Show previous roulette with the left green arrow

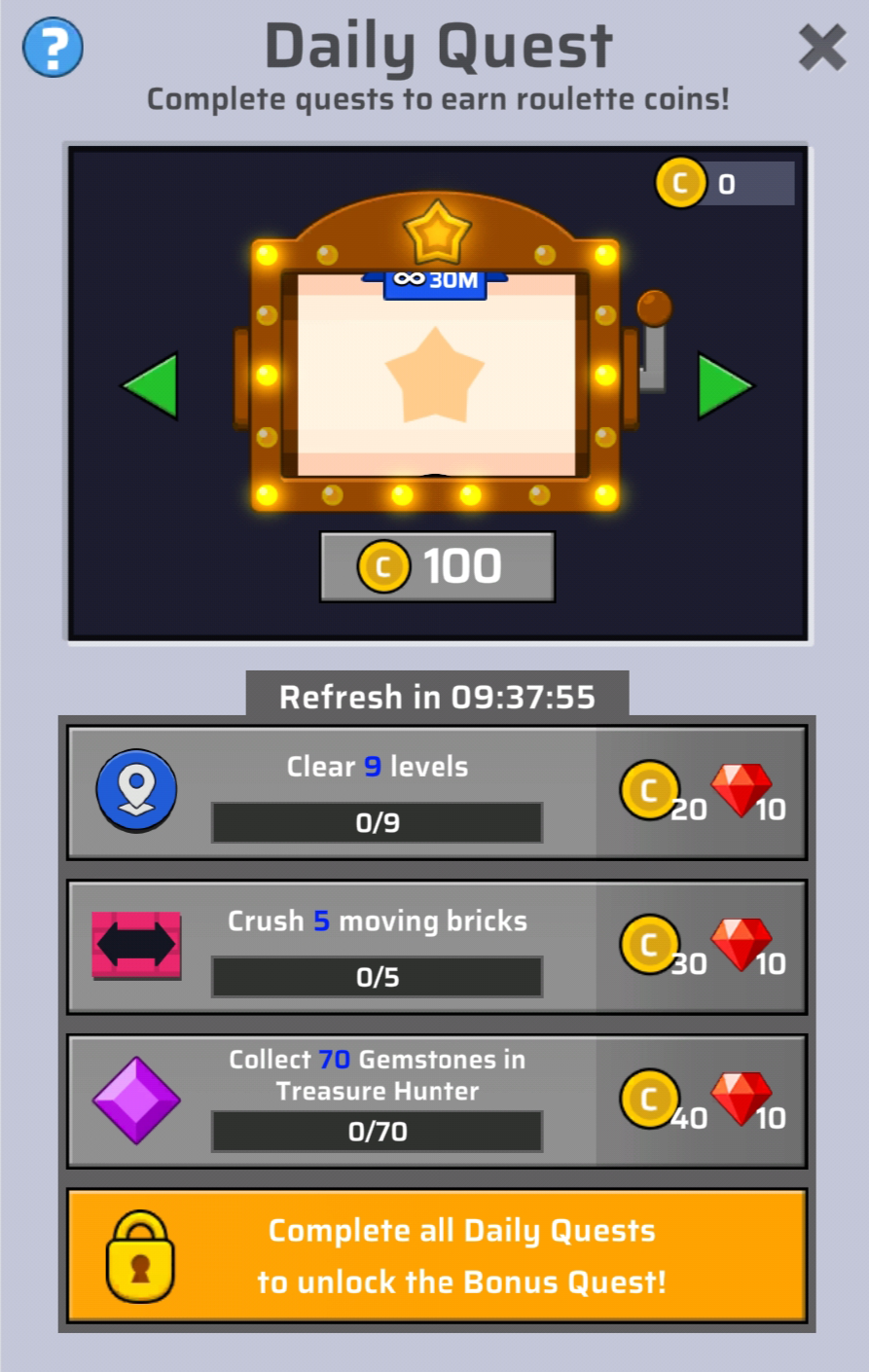tap(151, 386)
